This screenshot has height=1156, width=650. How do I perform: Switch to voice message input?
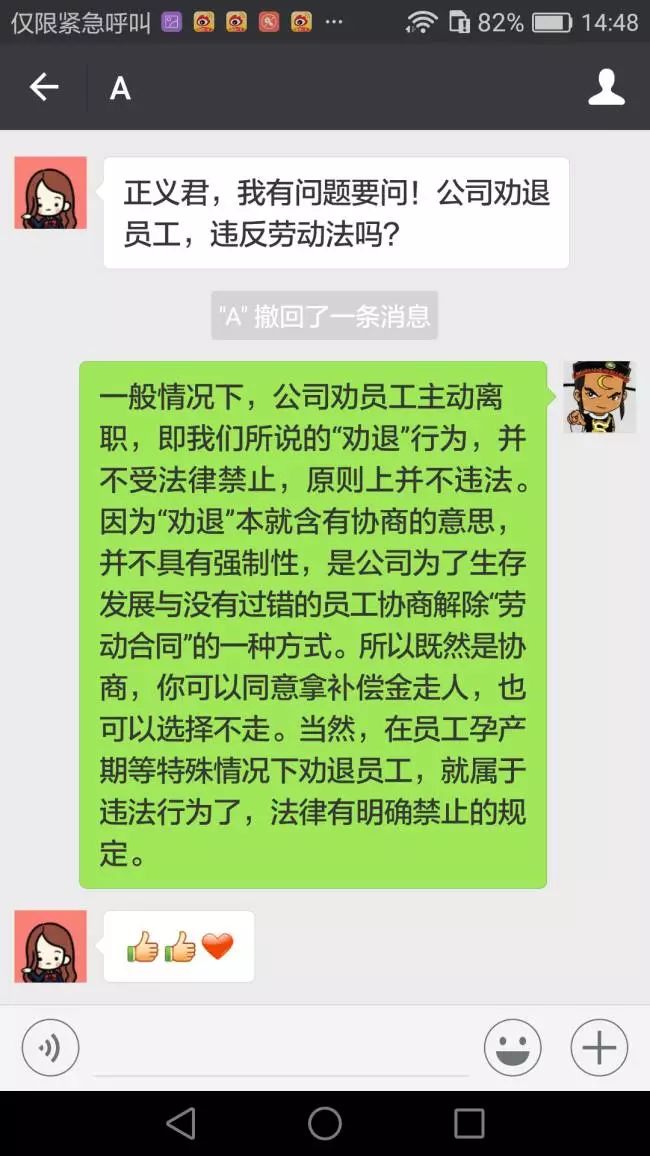click(50, 1048)
